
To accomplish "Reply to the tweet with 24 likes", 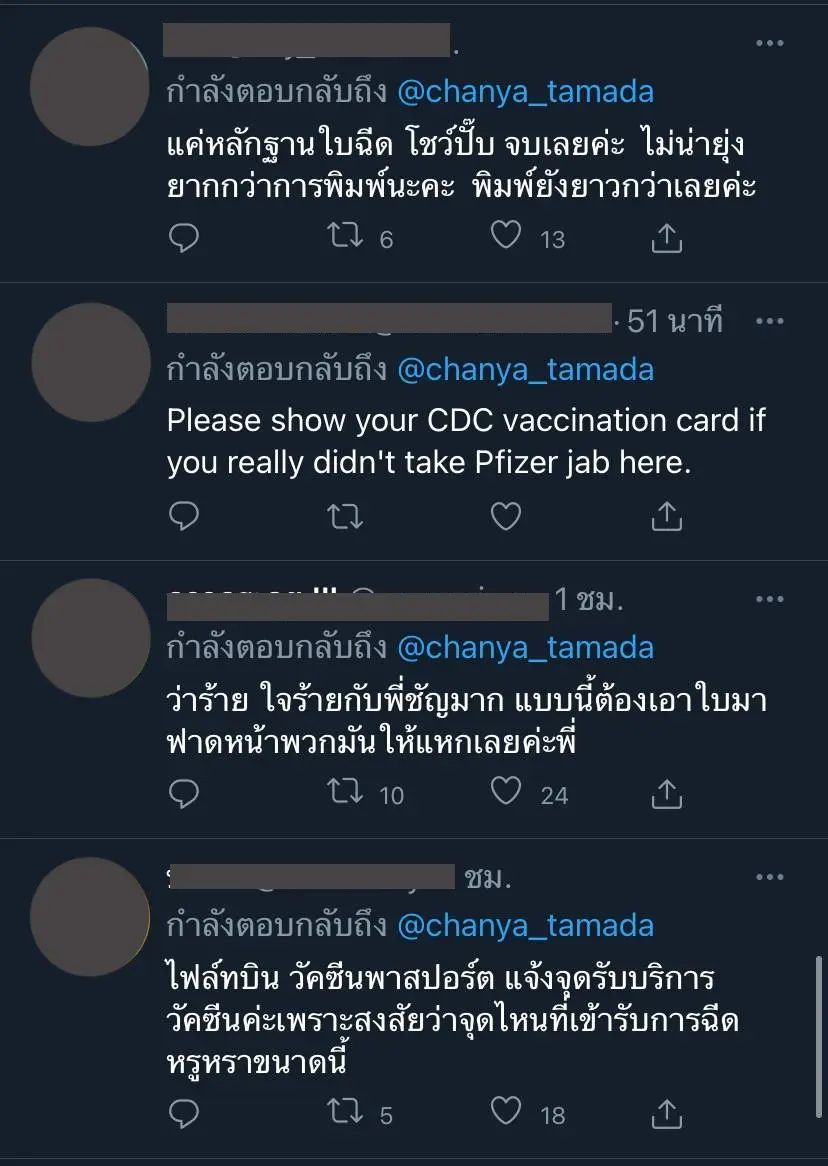I will 184,793.
